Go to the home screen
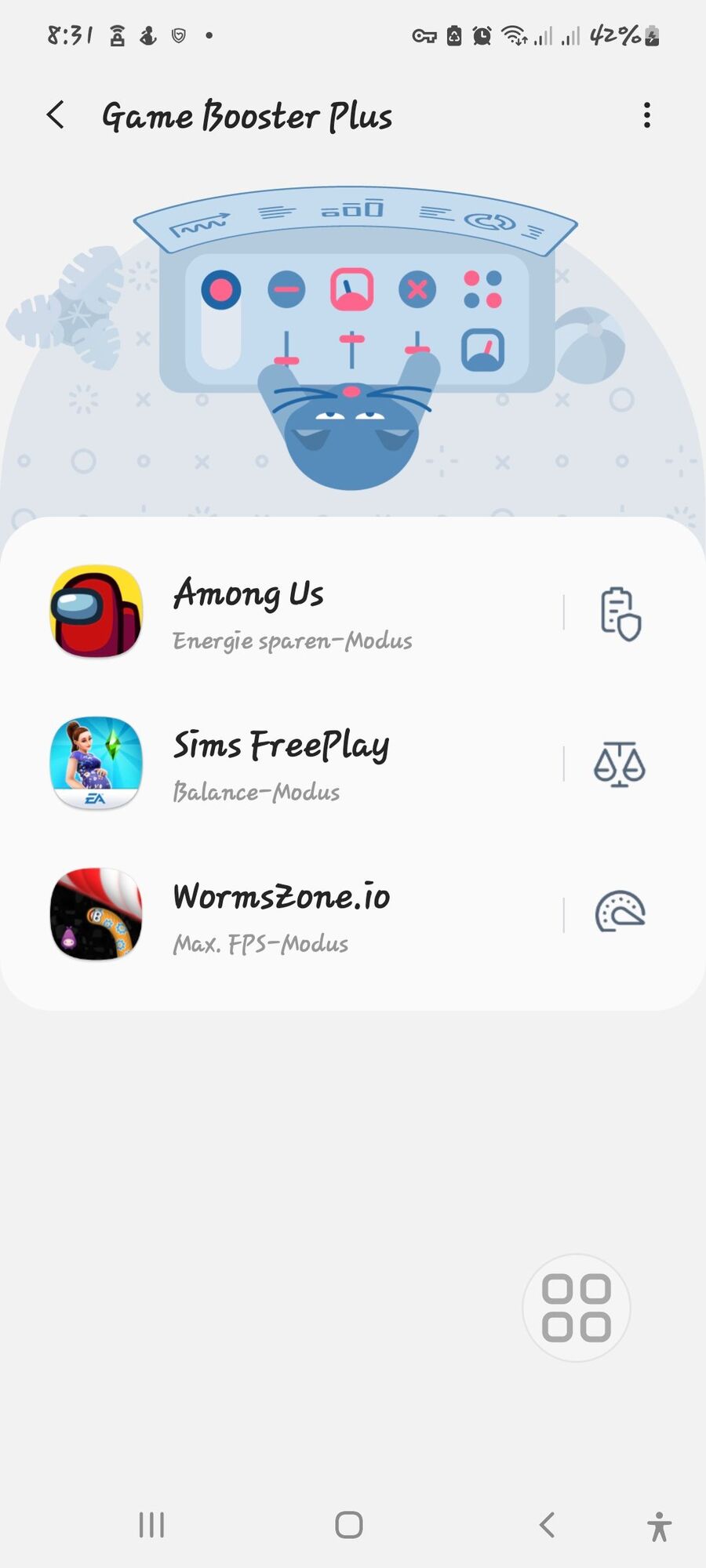This screenshot has width=706, height=1568. pos(349,1525)
